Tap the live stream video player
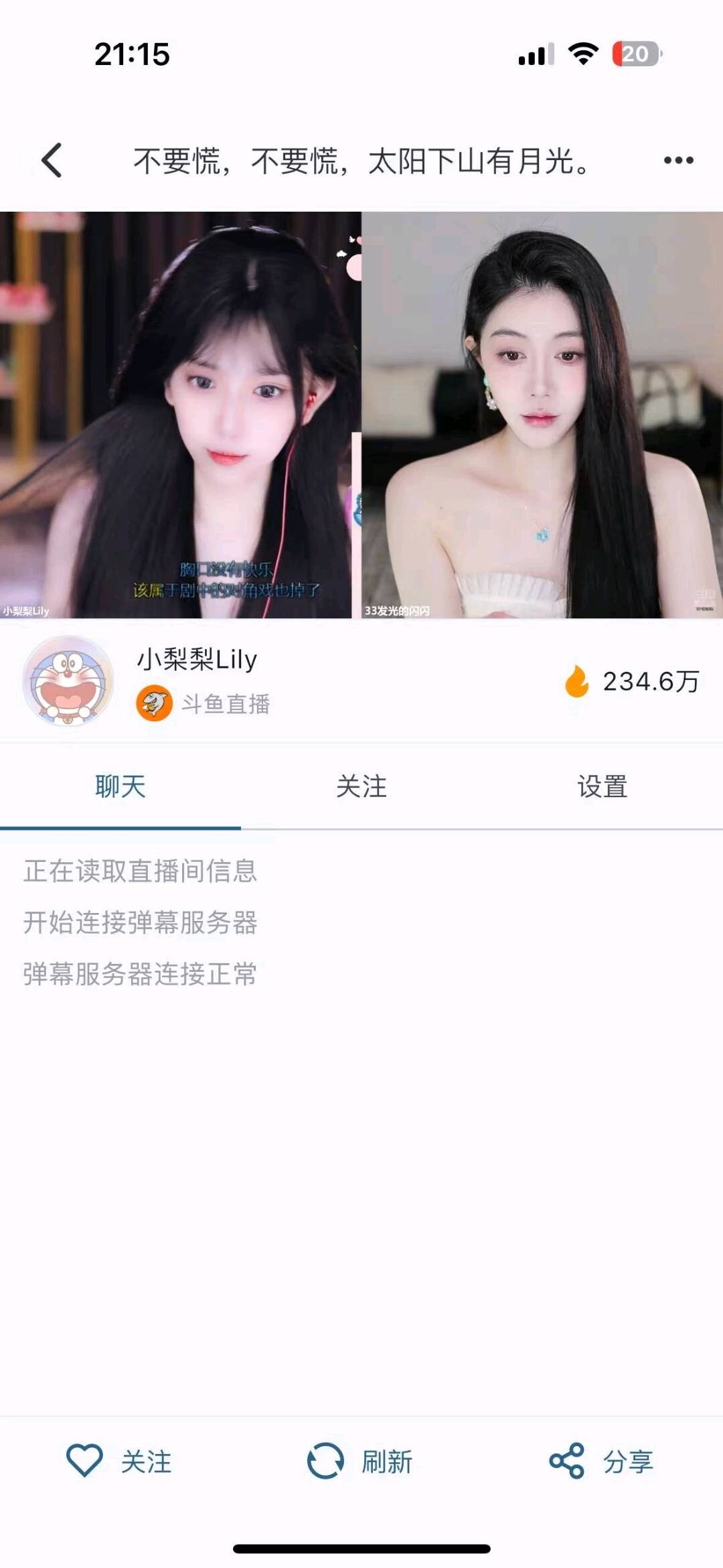This screenshot has height=1568, width=723. tap(361, 415)
